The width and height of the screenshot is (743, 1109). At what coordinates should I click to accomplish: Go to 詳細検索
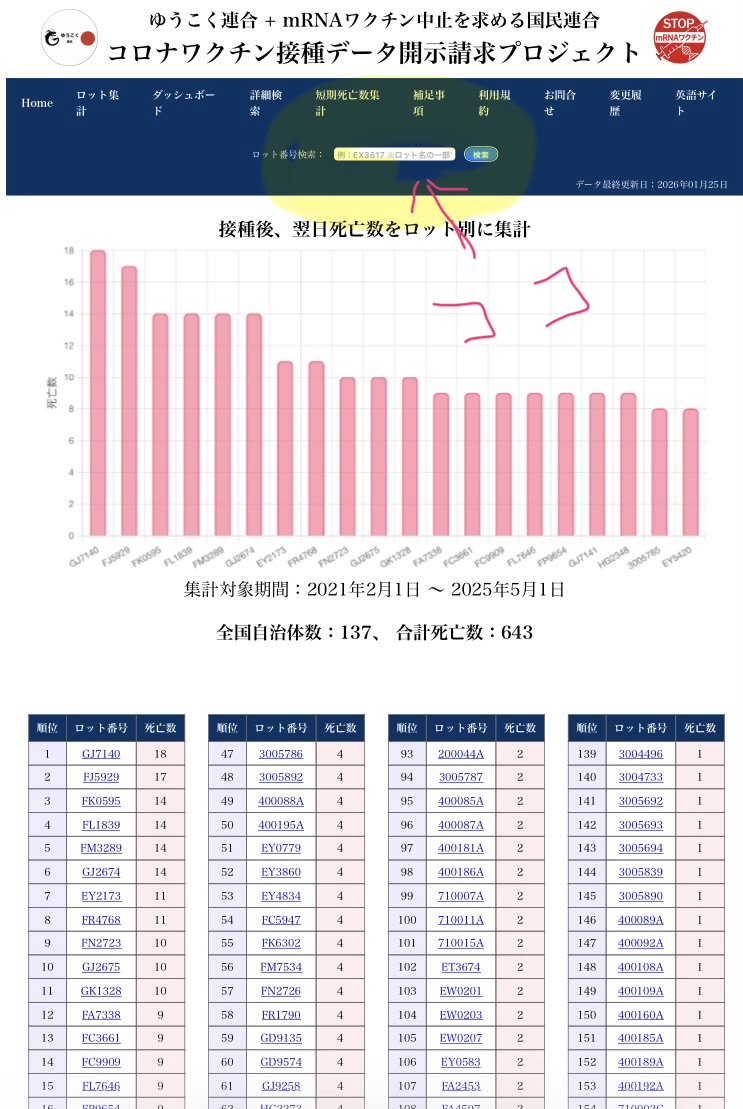(266, 103)
